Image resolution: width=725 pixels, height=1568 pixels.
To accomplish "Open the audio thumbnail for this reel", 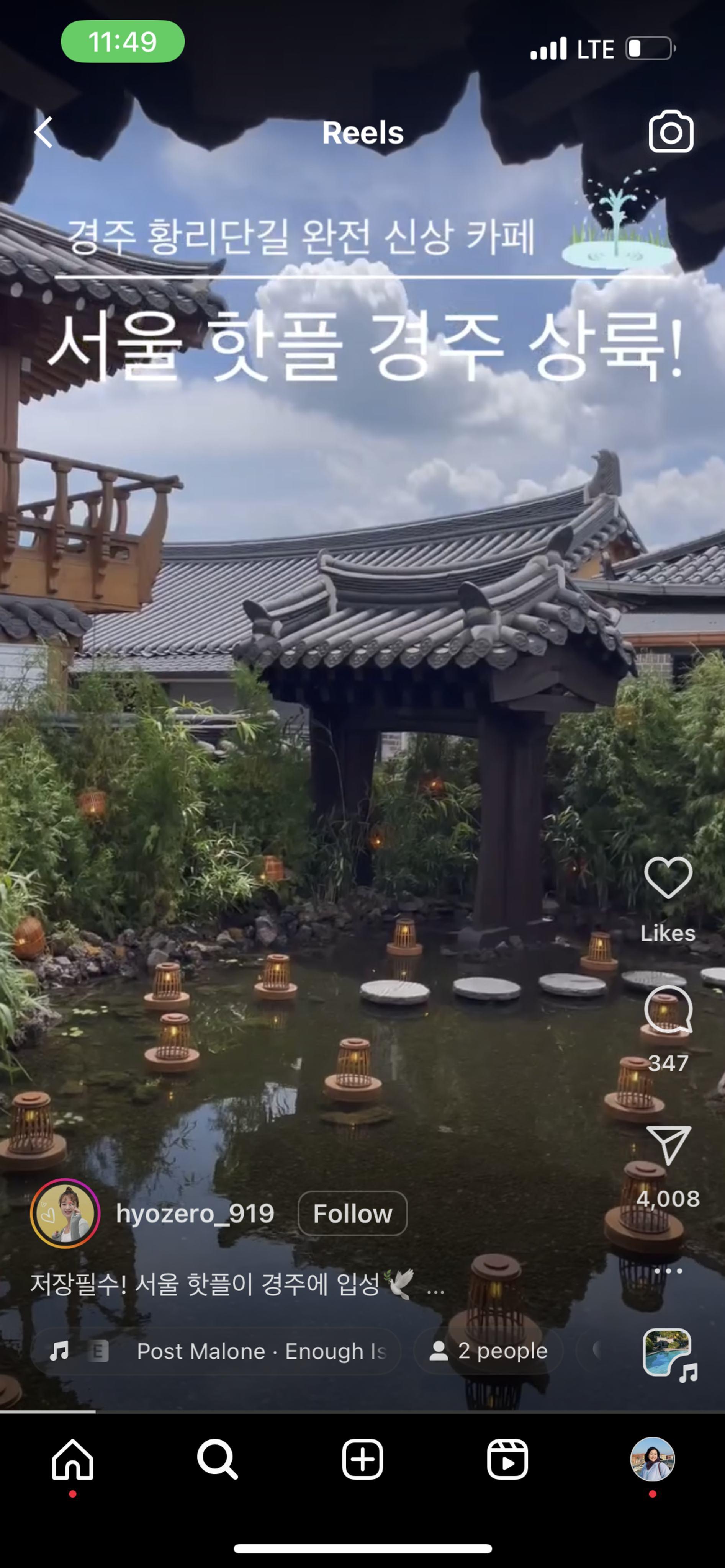I will pyautogui.click(x=668, y=1352).
